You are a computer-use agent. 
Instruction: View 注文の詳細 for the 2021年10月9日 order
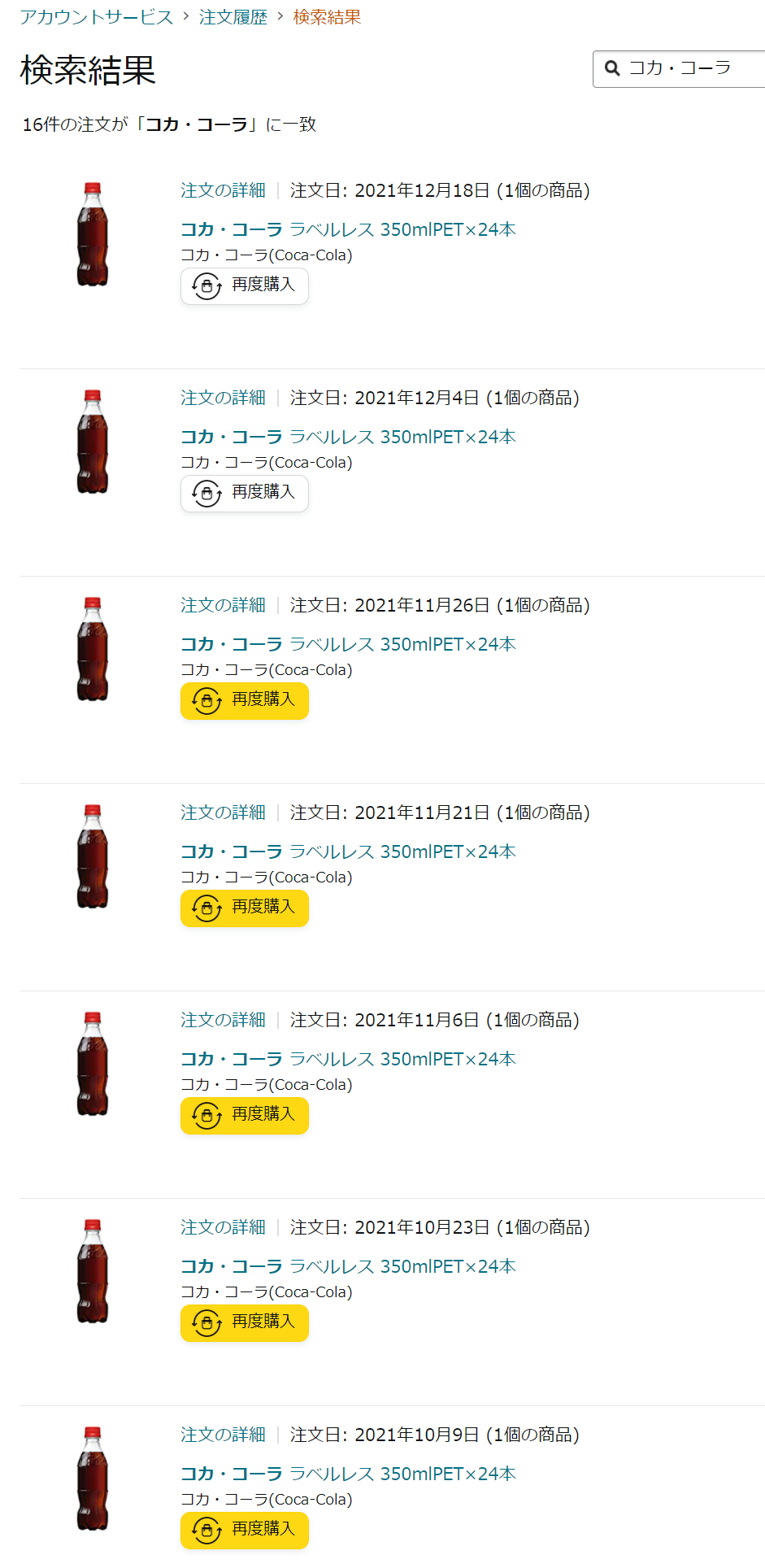223,1435
